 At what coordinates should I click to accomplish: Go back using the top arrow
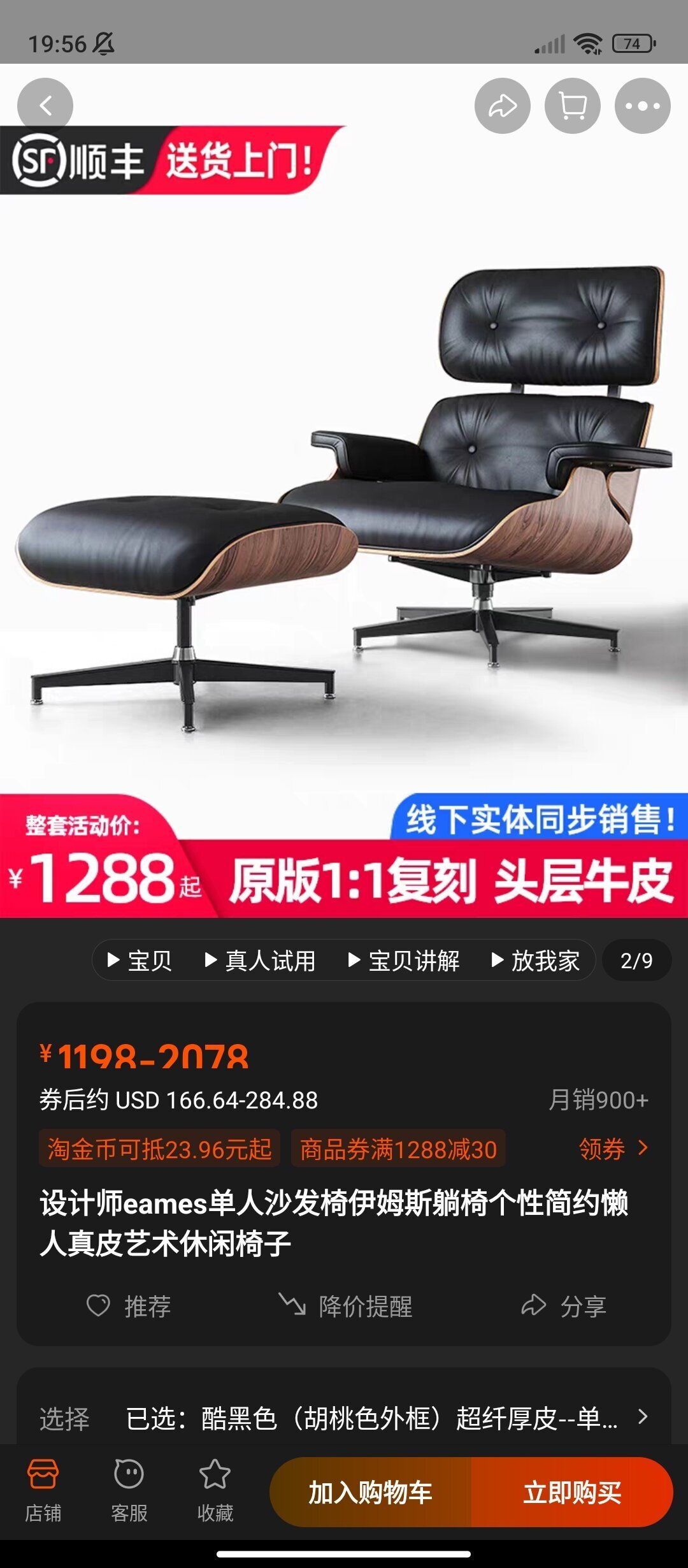coord(45,106)
